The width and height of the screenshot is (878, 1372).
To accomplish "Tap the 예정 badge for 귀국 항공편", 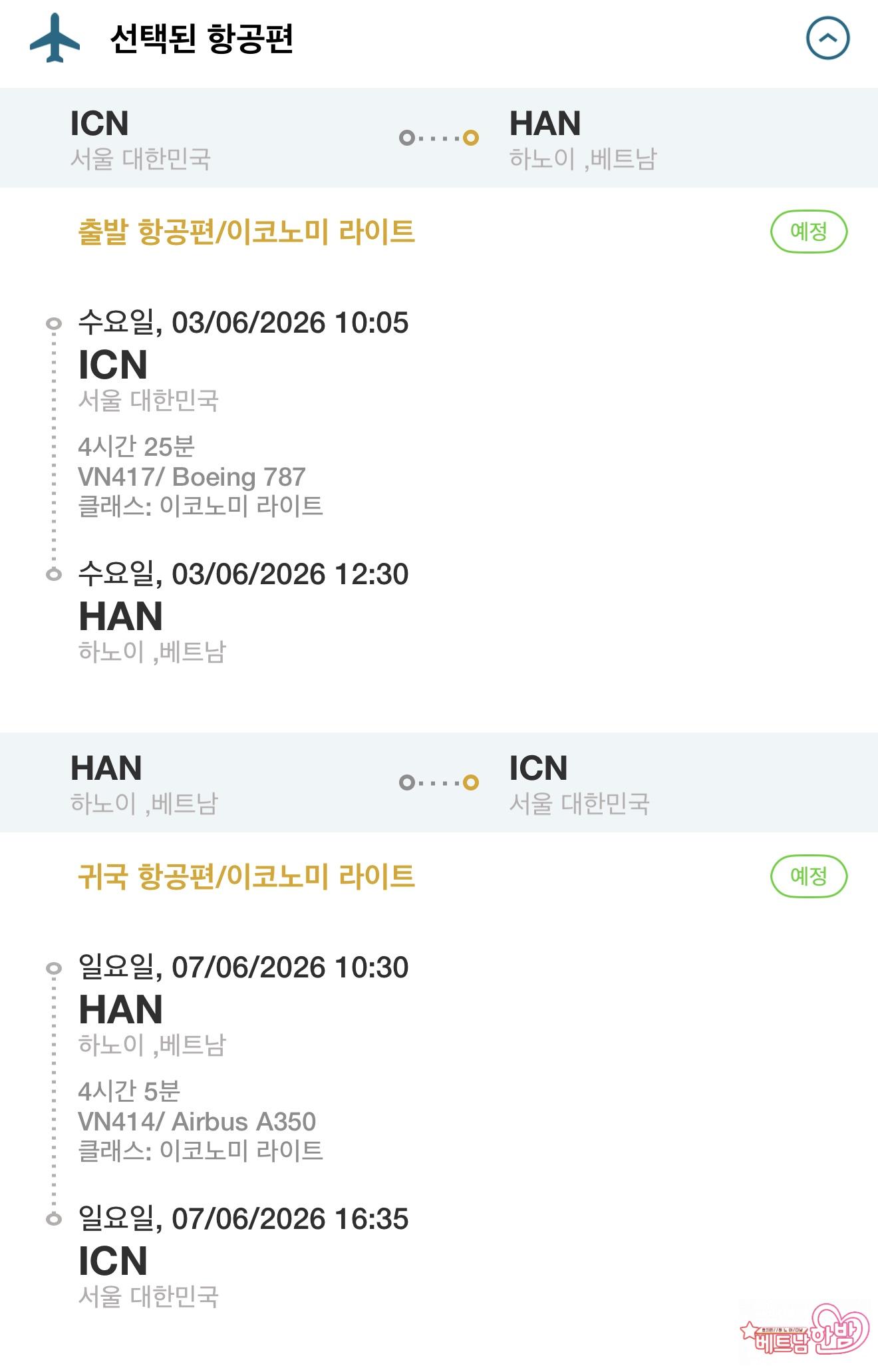I will point(808,876).
